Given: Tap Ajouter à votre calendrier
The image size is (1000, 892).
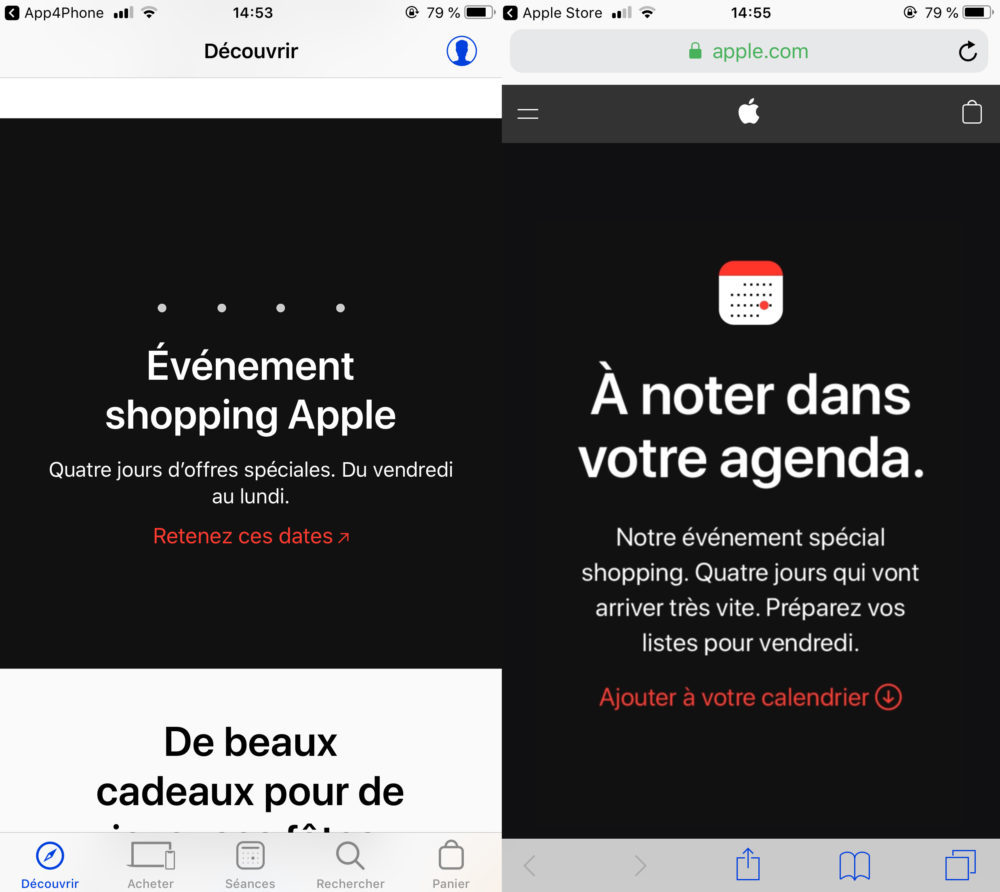Looking at the screenshot, I should pyautogui.click(x=750, y=697).
